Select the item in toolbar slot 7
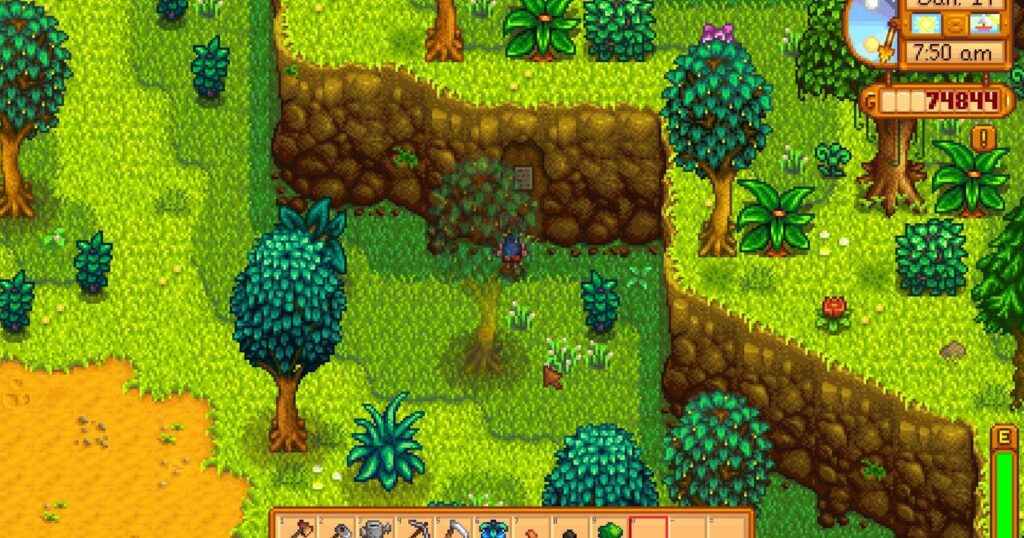The width and height of the screenshot is (1024, 538). (x=531, y=529)
